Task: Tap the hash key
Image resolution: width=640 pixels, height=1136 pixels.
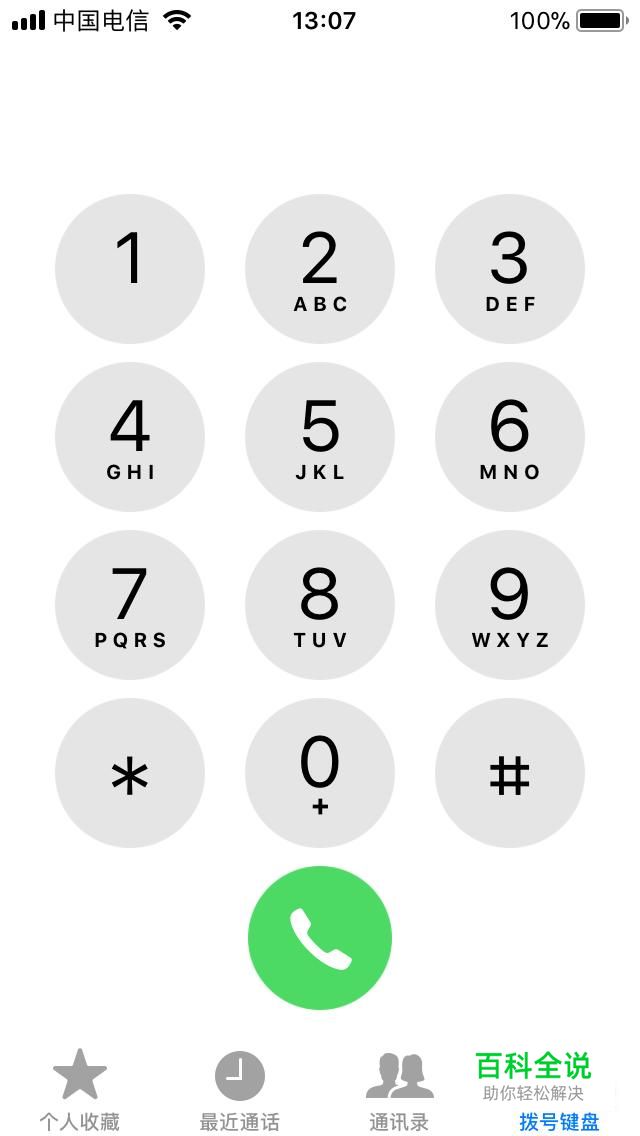Action: click(510, 773)
